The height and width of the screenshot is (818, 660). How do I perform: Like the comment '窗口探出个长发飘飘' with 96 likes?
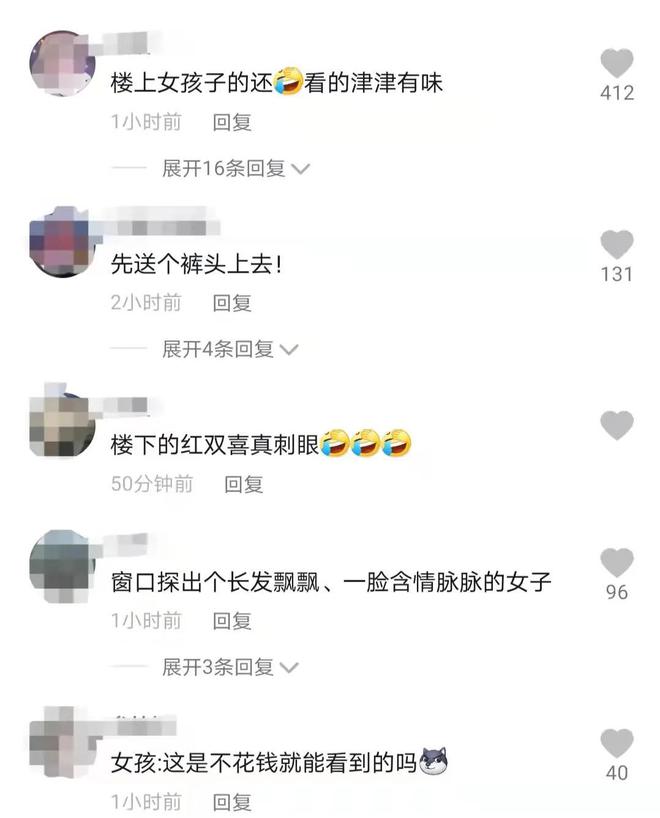click(617, 563)
